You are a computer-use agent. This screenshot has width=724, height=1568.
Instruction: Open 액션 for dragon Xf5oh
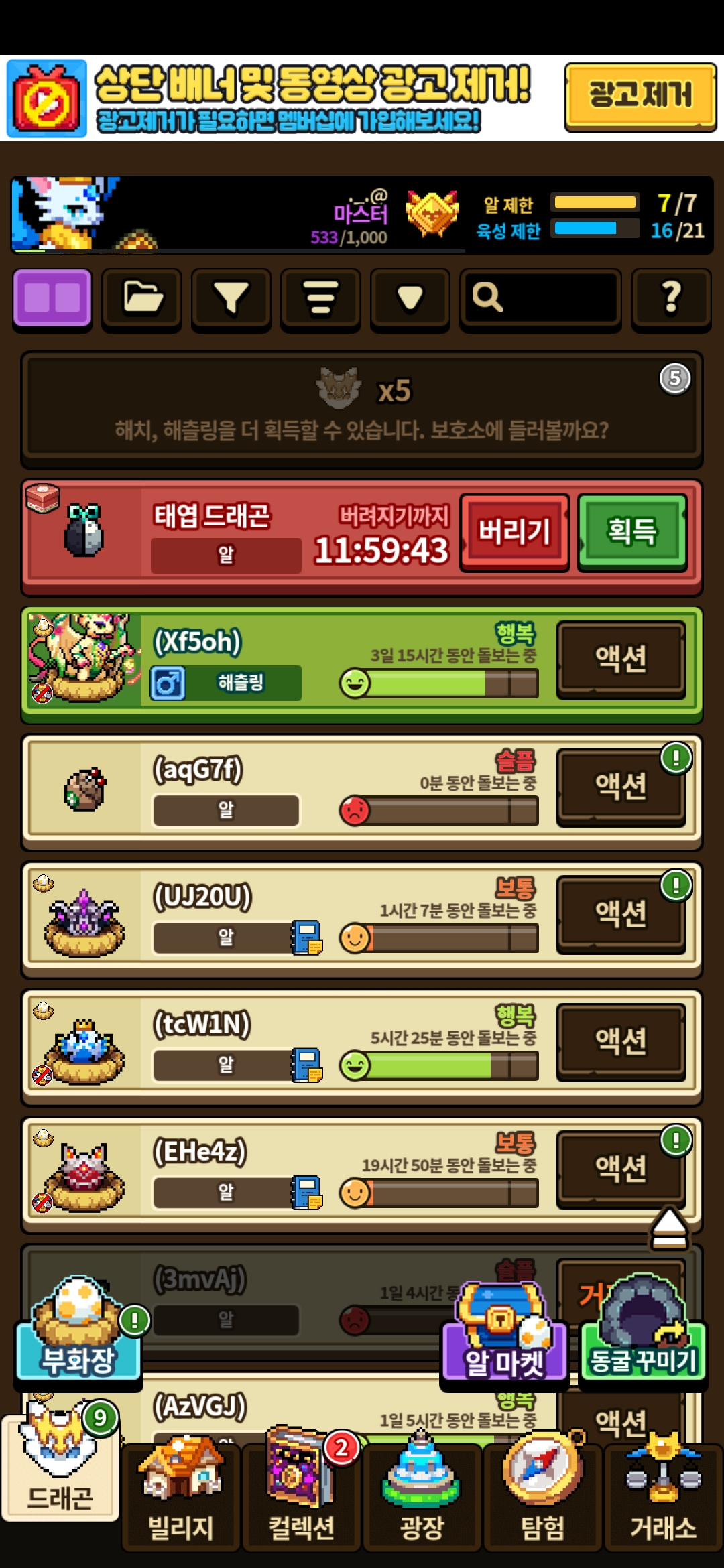coord(621,659)
